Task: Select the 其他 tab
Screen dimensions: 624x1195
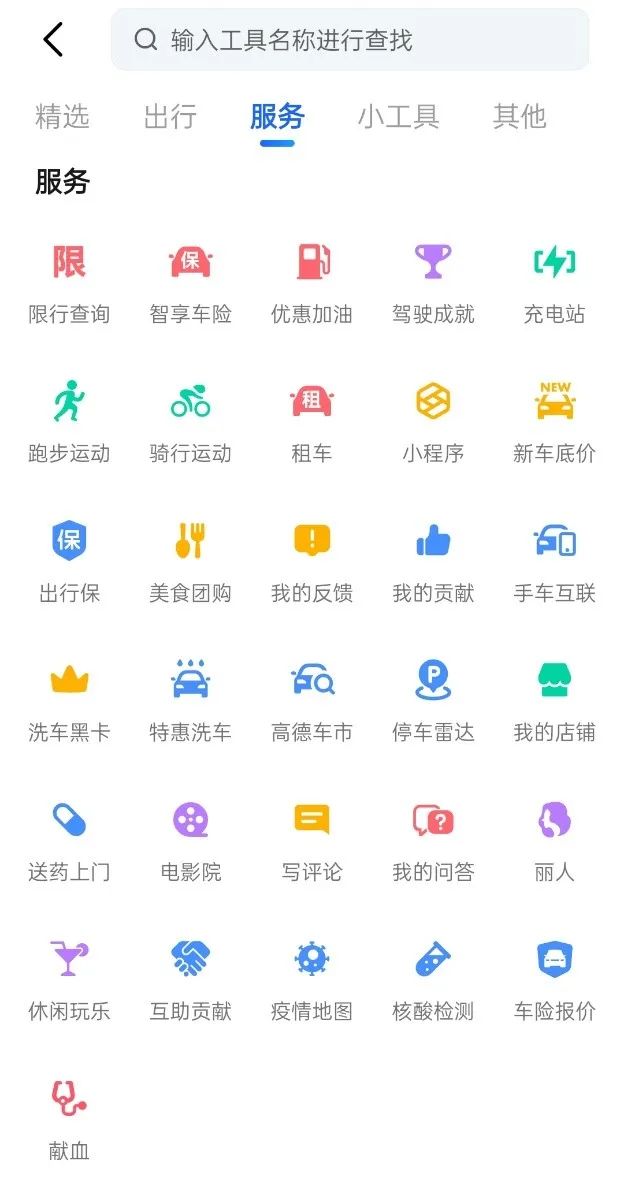Action: point(520,117)
